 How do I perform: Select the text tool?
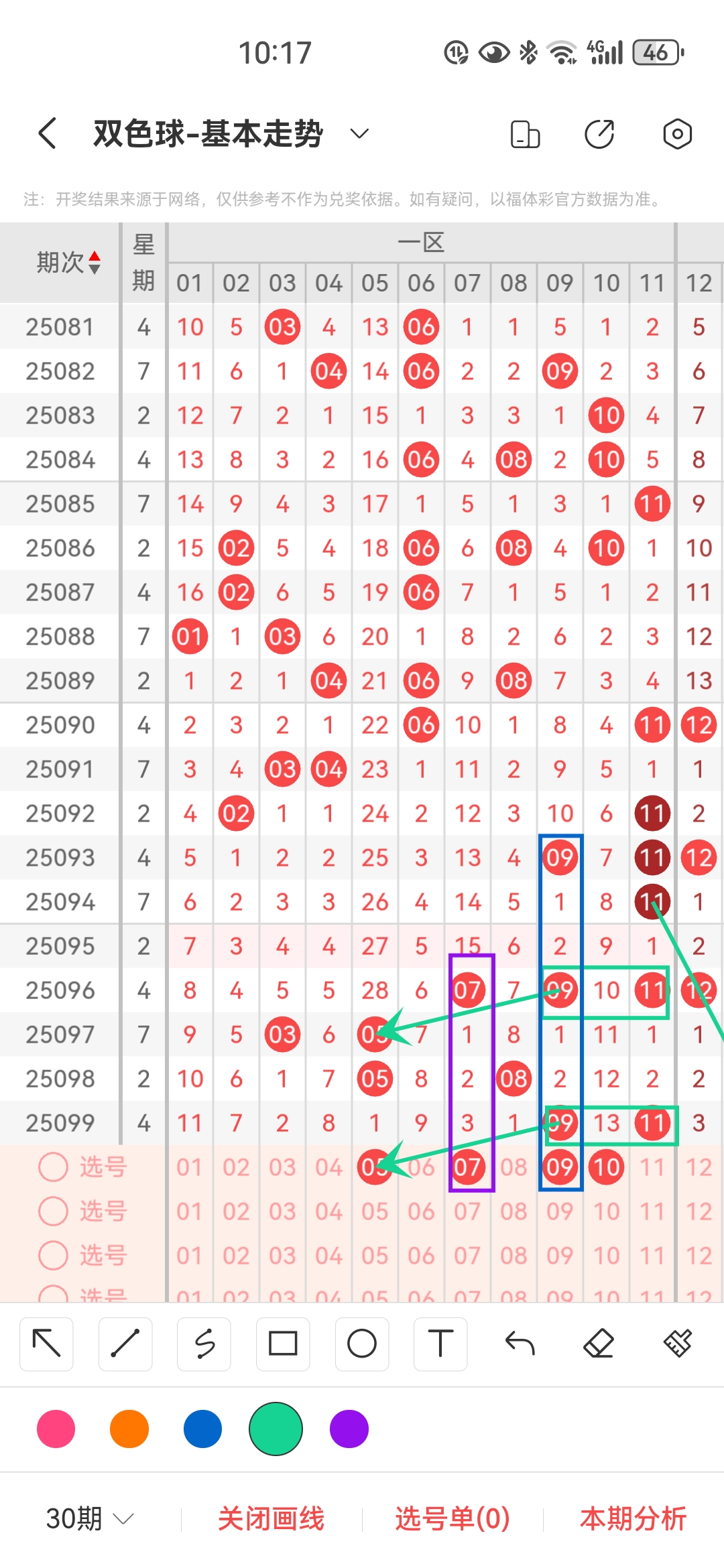(x=440, y=1344)
